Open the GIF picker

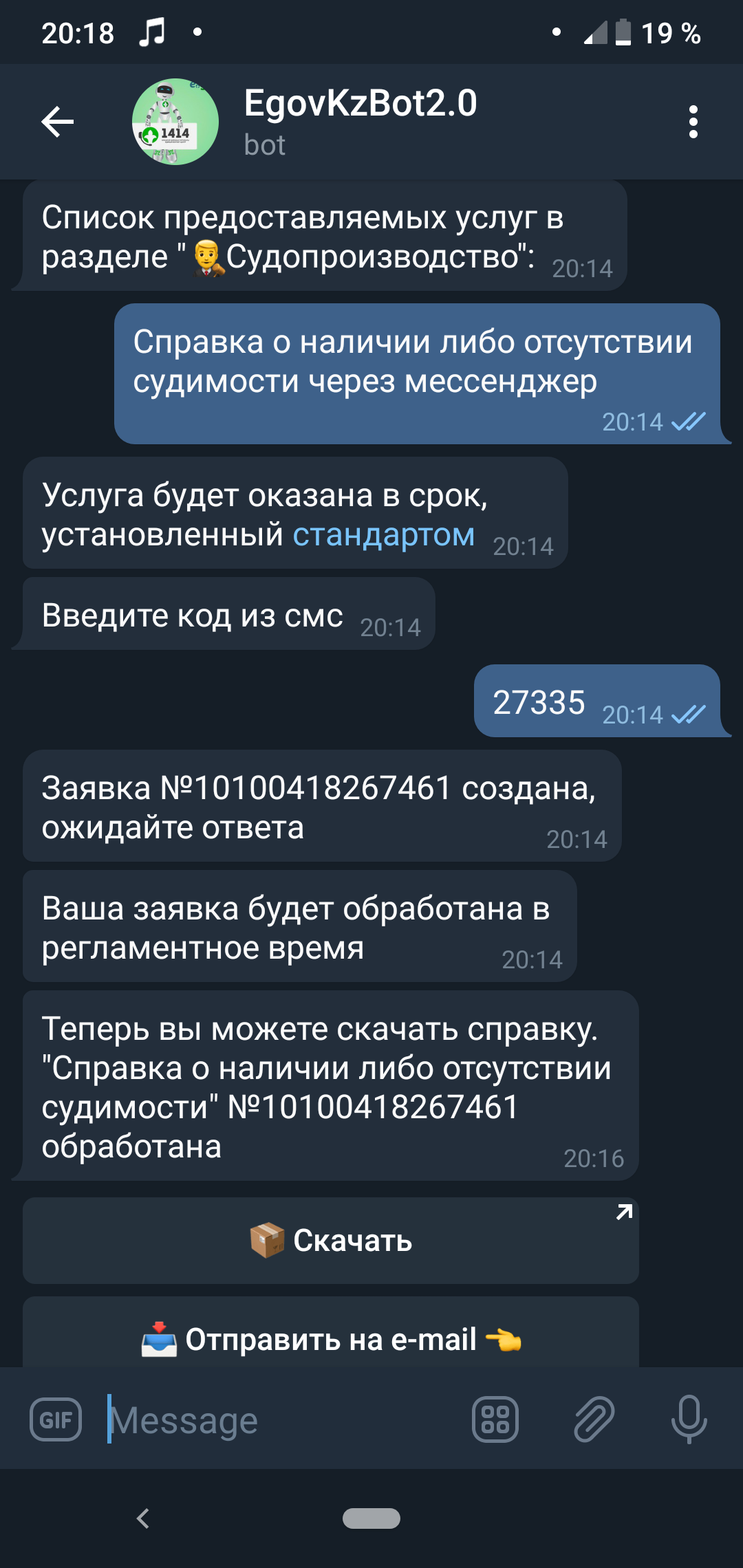(56, 1419)
